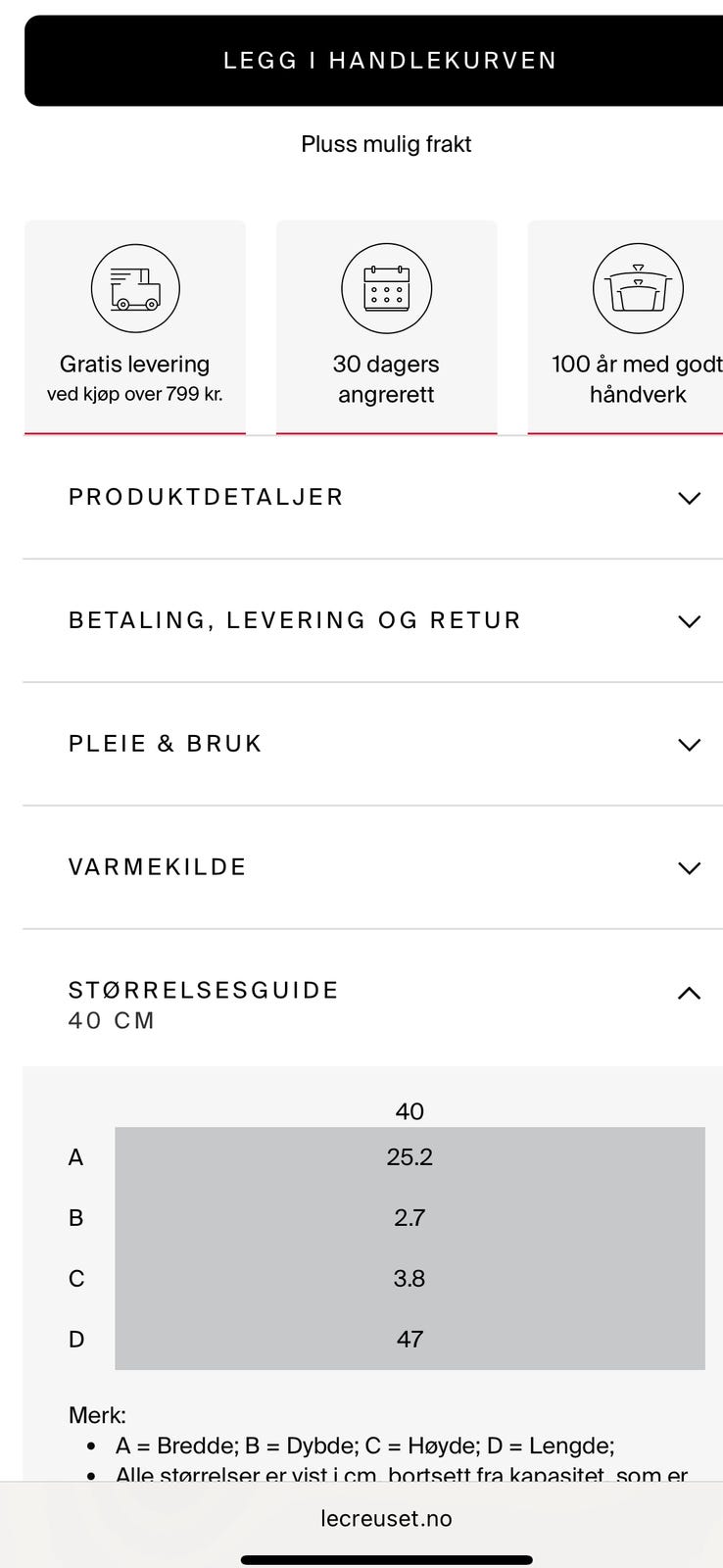Click the circle around the delivery truck graphic
Viewport: 723px width, 1568px height.
[x=135, y=288]
